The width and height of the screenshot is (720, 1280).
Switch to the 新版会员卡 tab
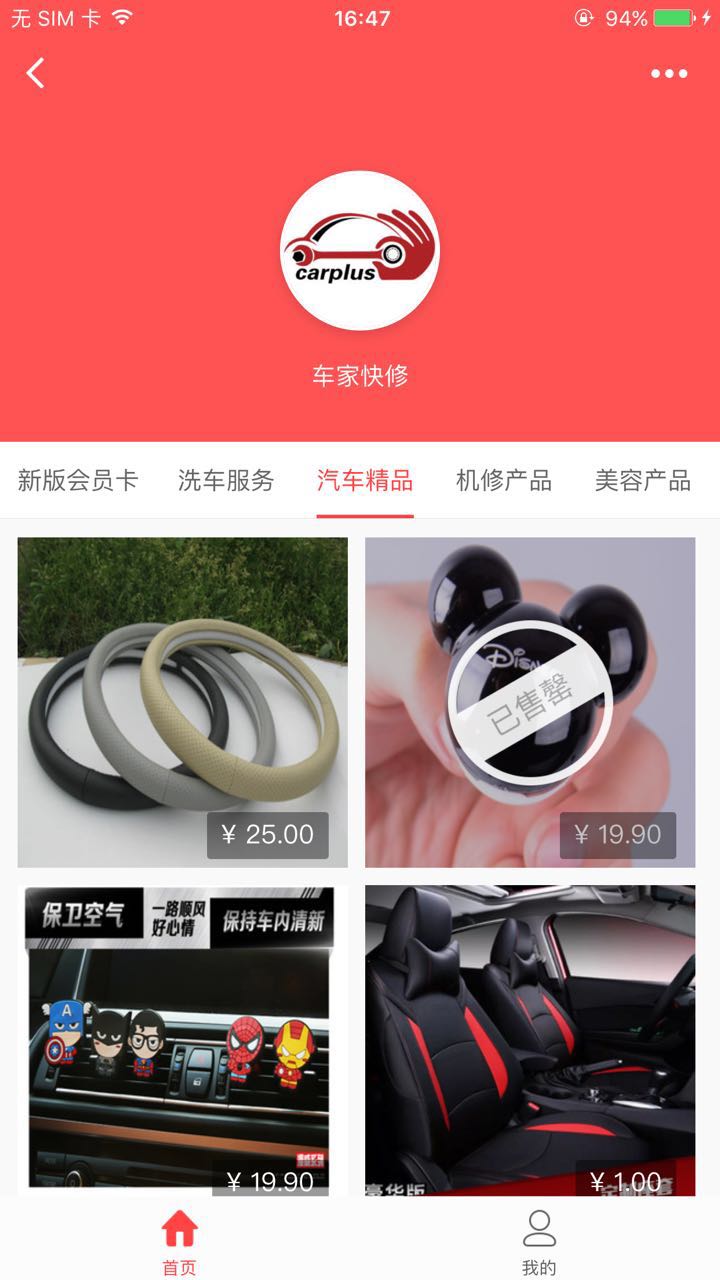[x=78, y=480]
